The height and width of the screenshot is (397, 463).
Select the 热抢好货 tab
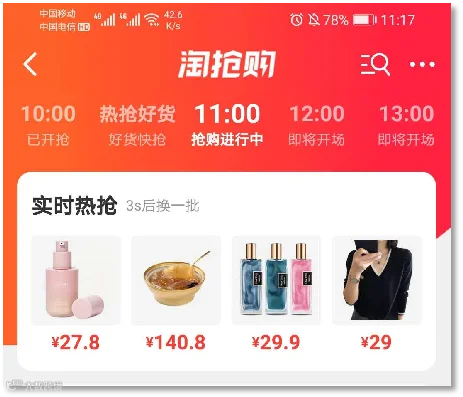point(137,125)
